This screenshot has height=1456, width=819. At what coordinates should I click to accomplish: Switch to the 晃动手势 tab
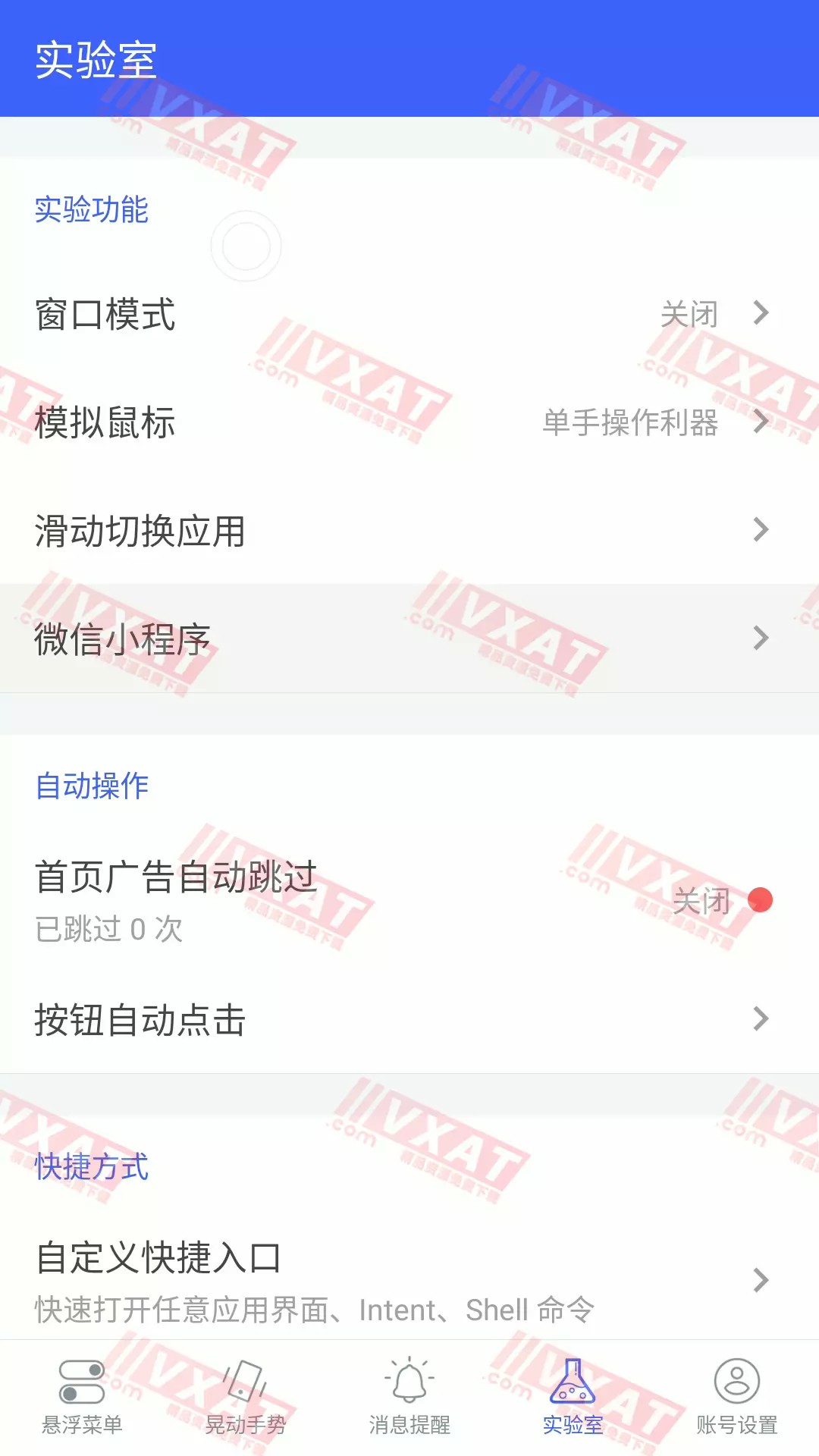(x=246, y=1397)
